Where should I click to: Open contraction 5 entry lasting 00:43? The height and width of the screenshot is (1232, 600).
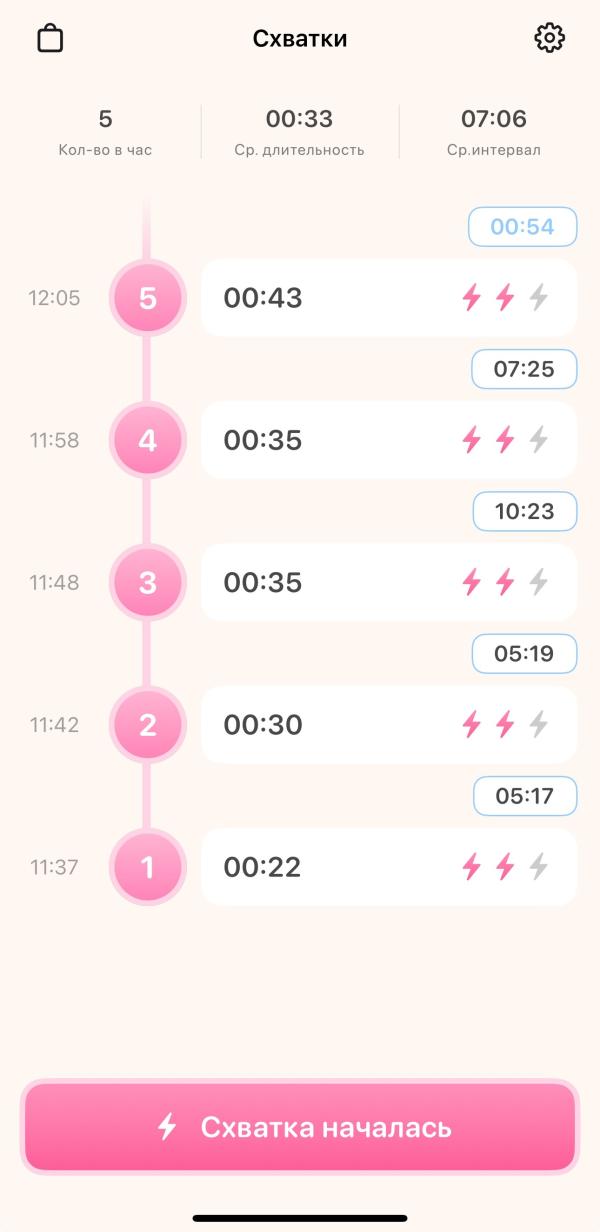(x=388, y=298)
